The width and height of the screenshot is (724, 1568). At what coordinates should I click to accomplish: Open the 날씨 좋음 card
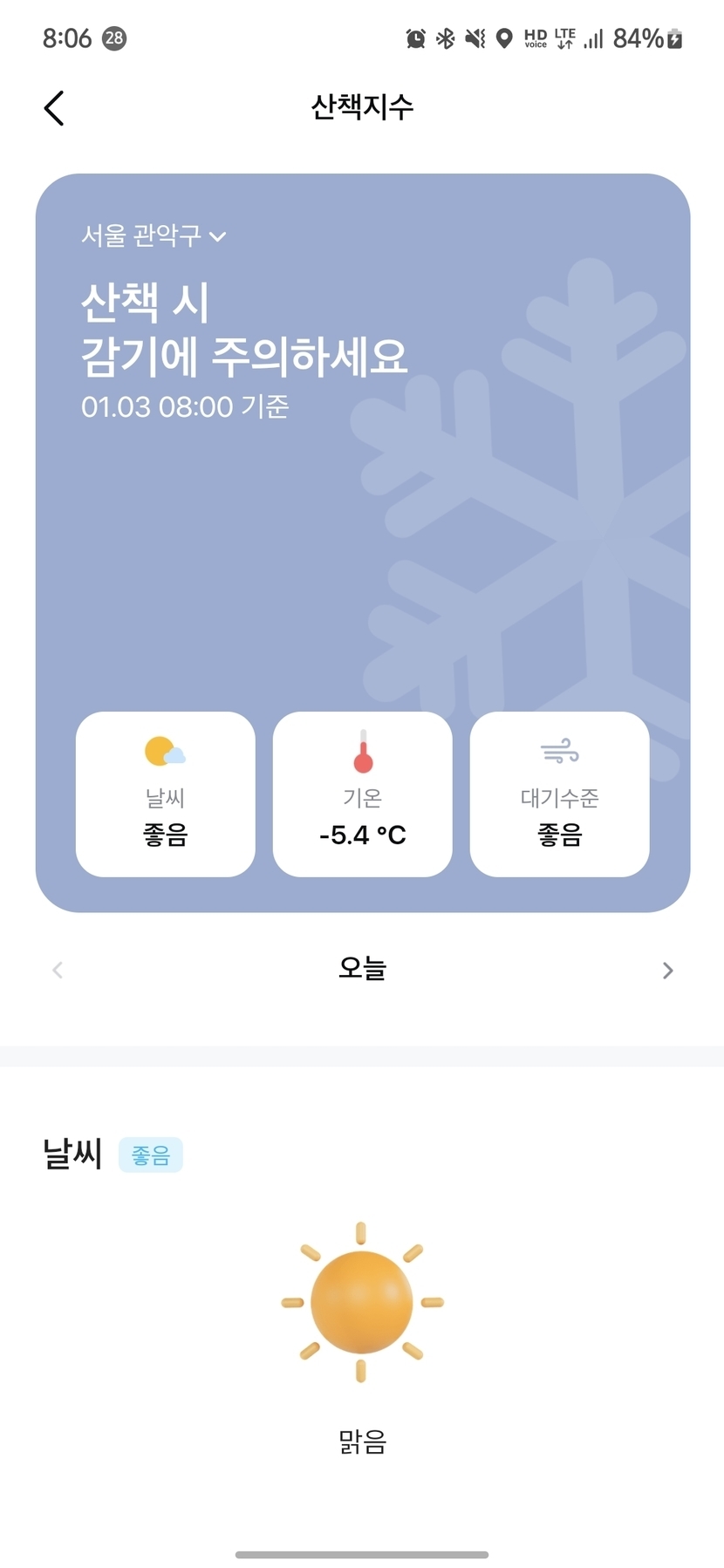point(166,794)
